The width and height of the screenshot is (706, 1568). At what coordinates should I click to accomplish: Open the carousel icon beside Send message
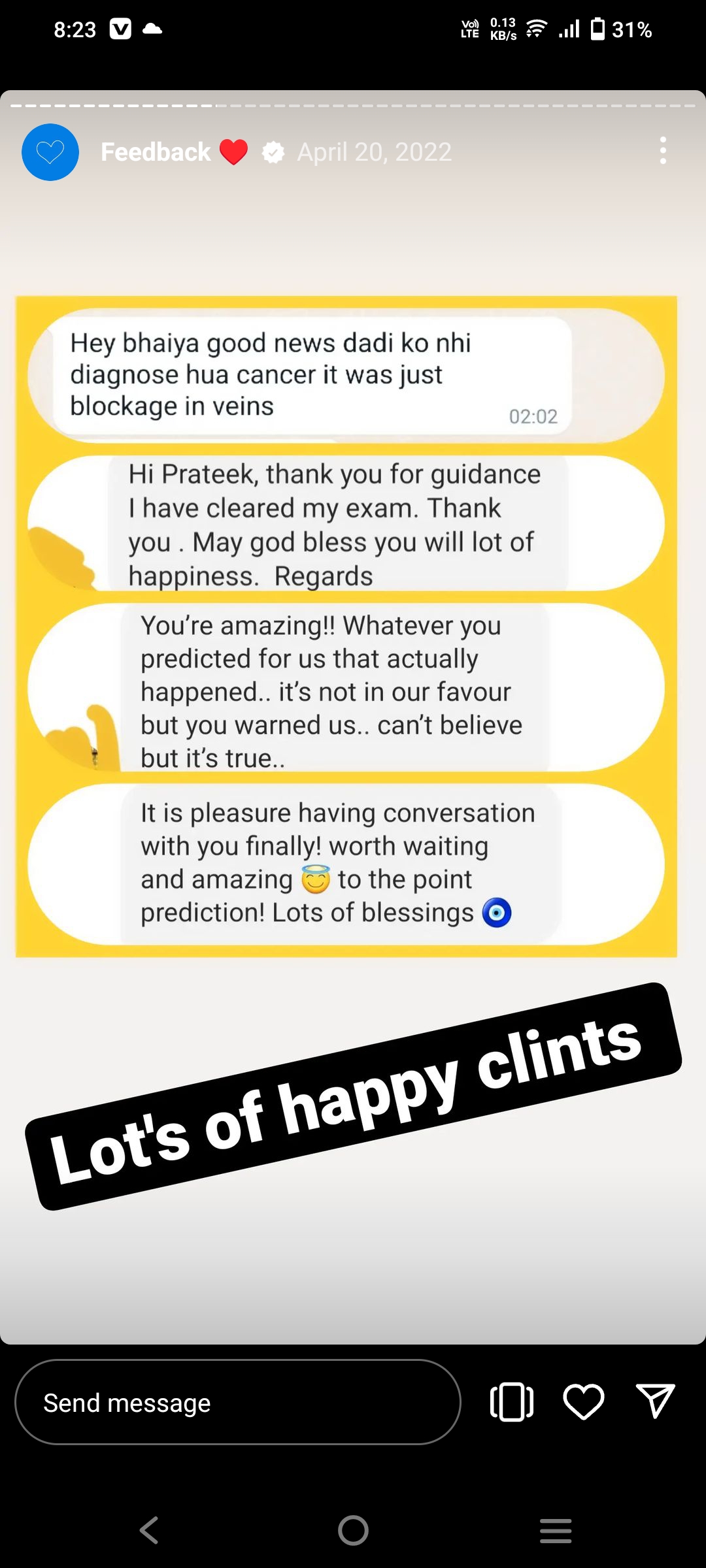click(512, 1402)
